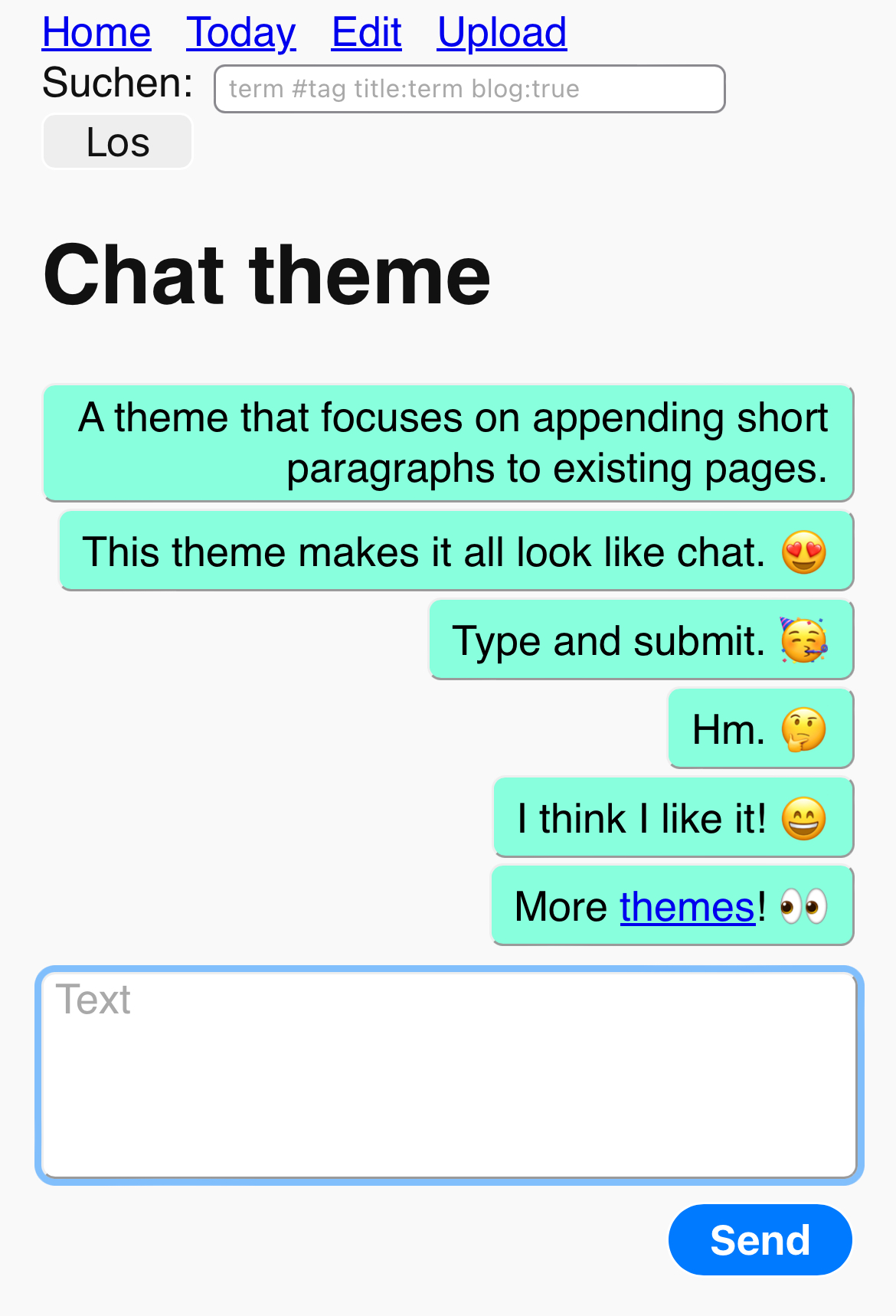Tap the Los search button
The image size is (896, 1316).
[117, 142]
